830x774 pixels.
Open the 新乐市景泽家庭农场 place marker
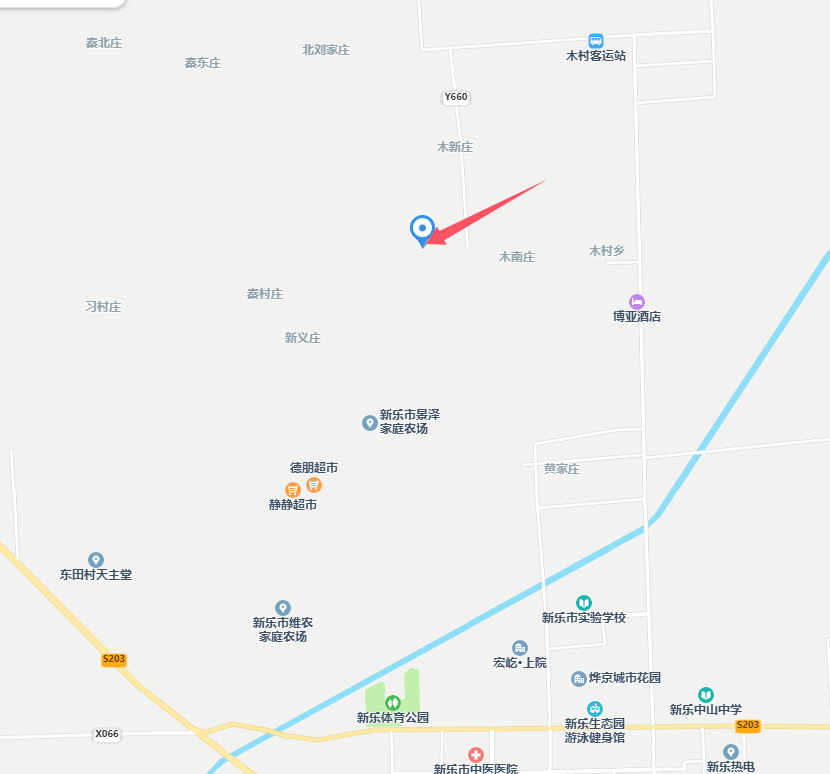[369, 422]
